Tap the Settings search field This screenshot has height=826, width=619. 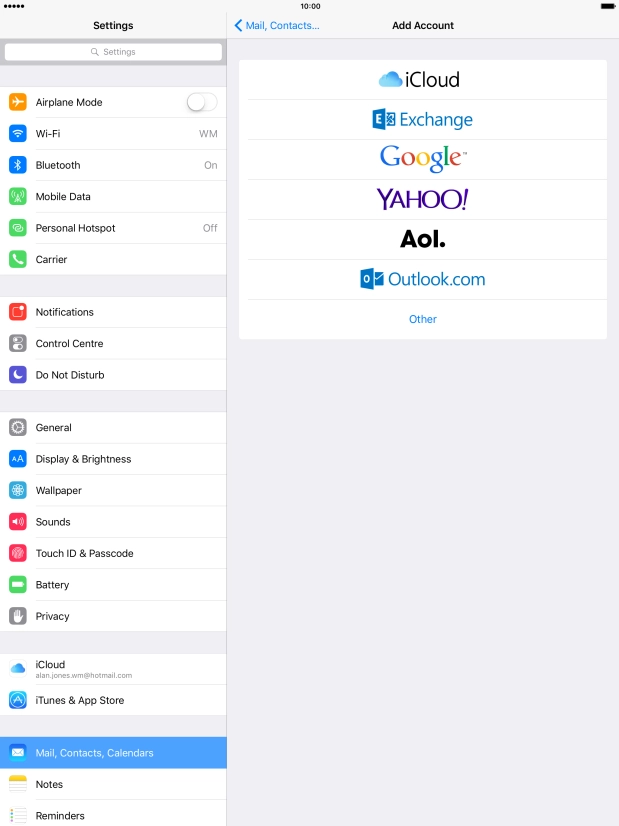coord(113,52)
